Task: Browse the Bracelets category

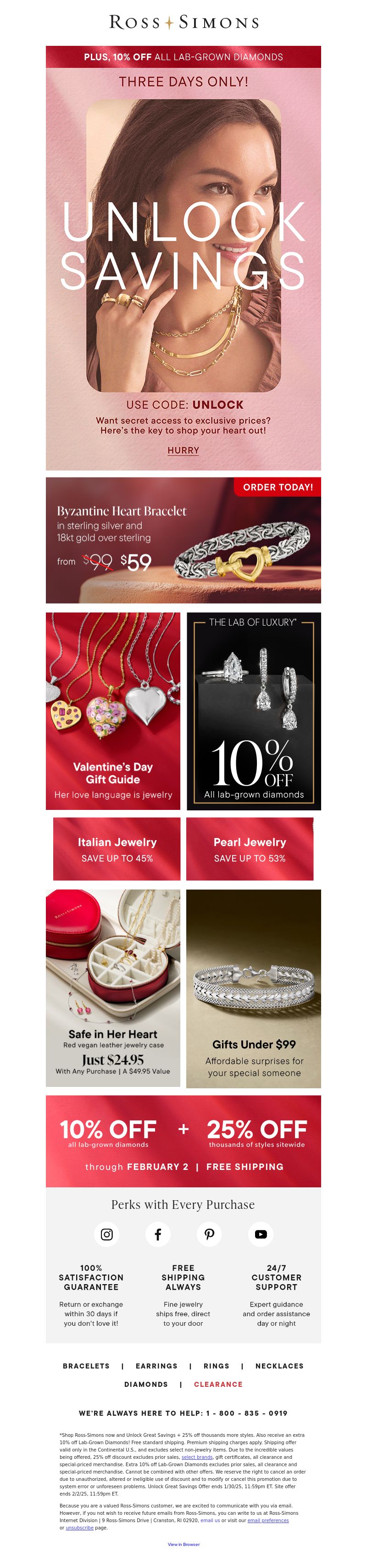Action: 86,1365
